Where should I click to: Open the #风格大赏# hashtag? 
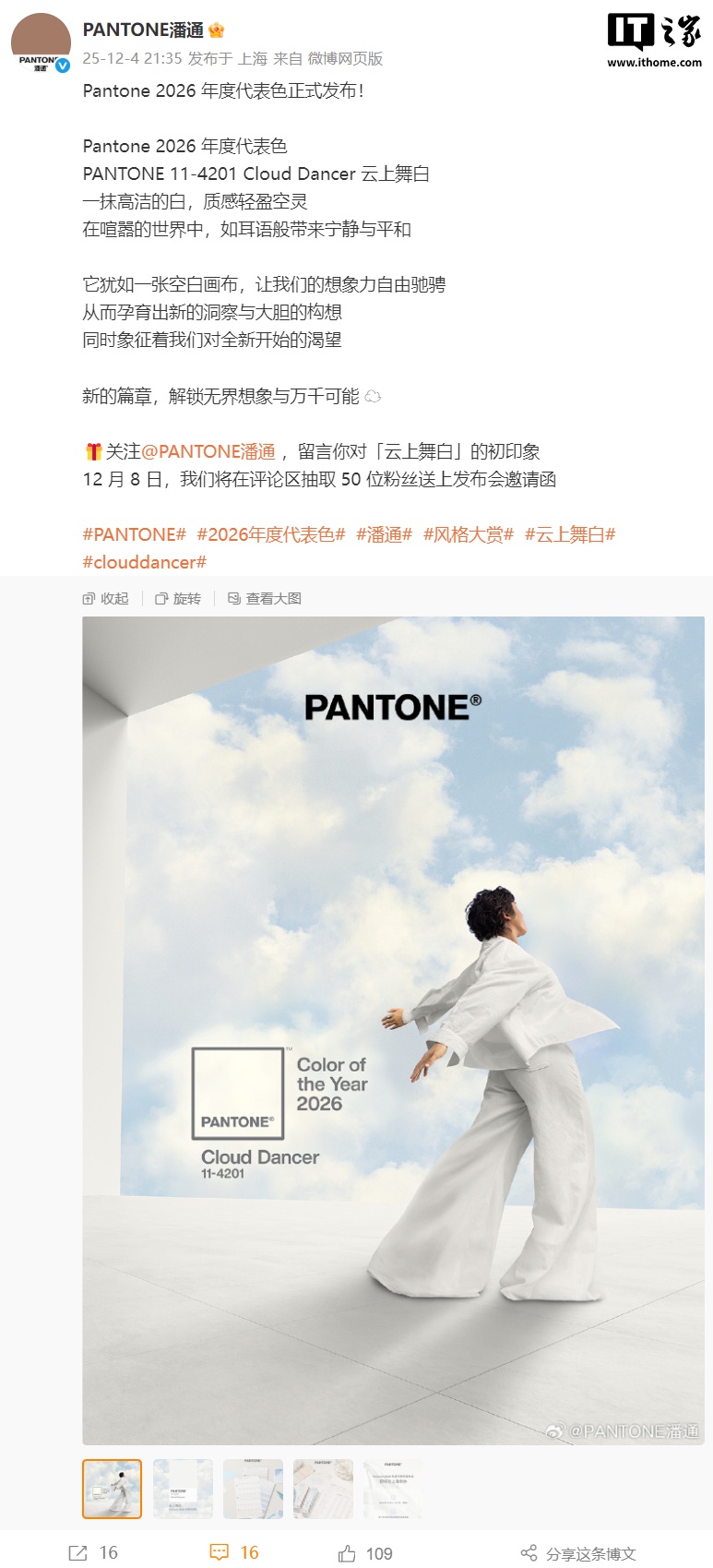(468, 534)
